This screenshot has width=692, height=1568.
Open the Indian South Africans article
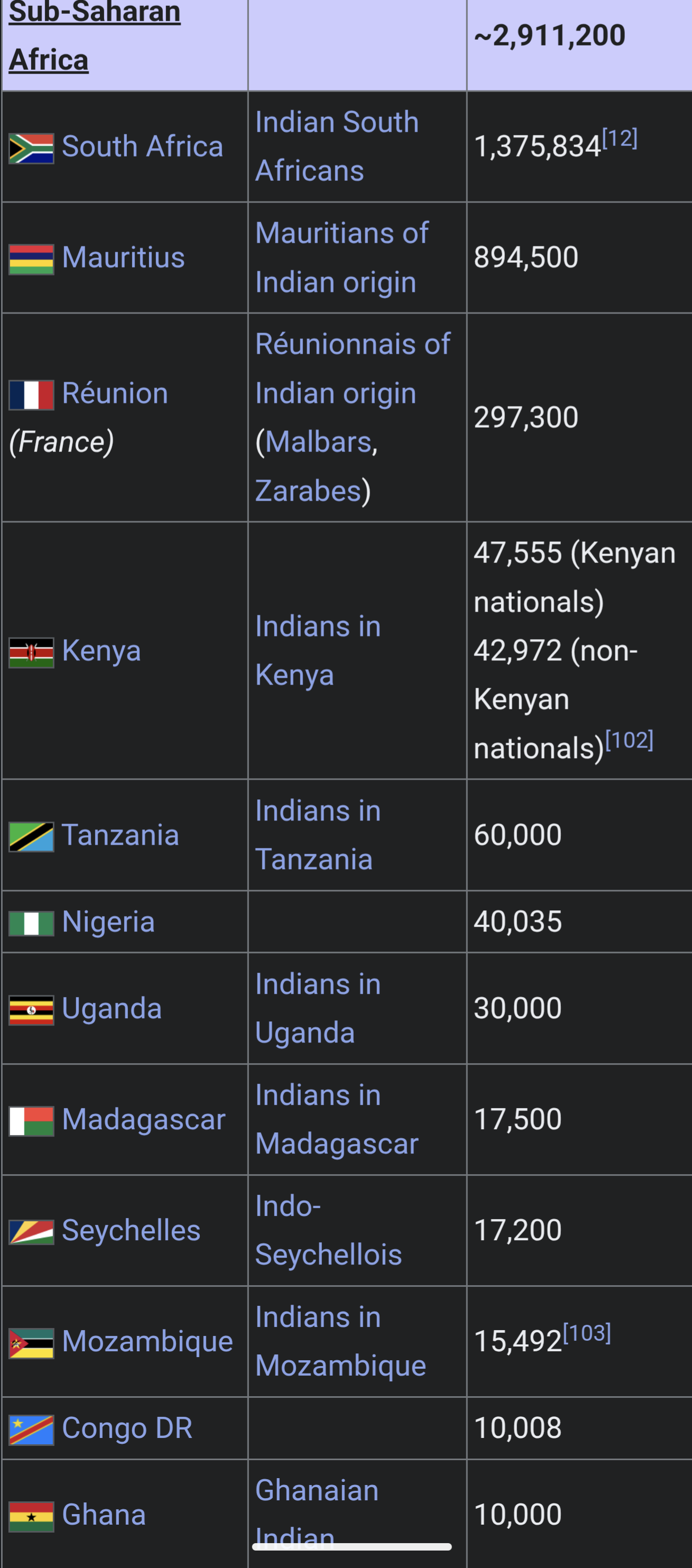coord(337,146)
